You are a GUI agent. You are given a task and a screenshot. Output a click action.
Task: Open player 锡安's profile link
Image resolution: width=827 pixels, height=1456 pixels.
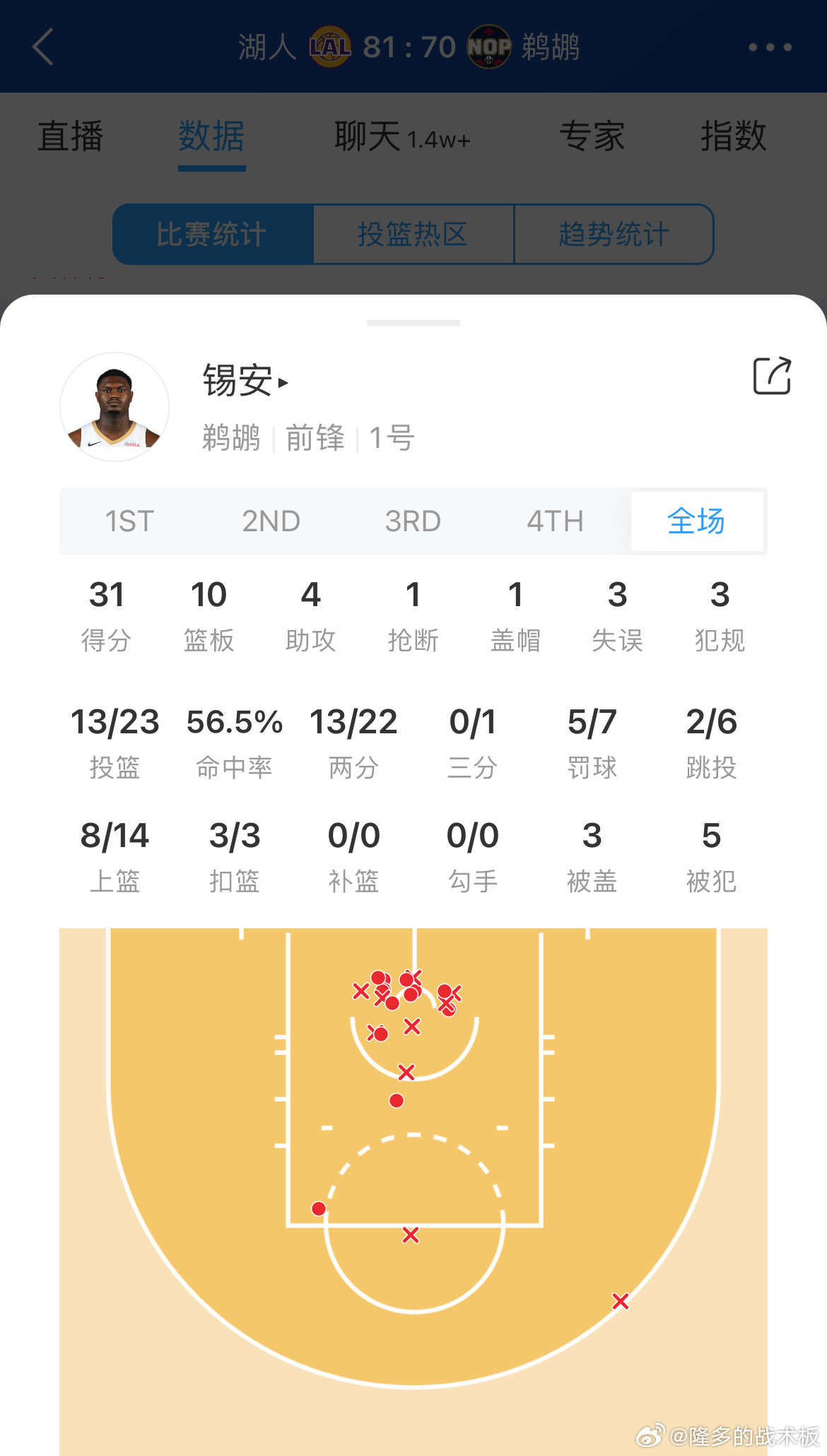[x=245, y=381]
